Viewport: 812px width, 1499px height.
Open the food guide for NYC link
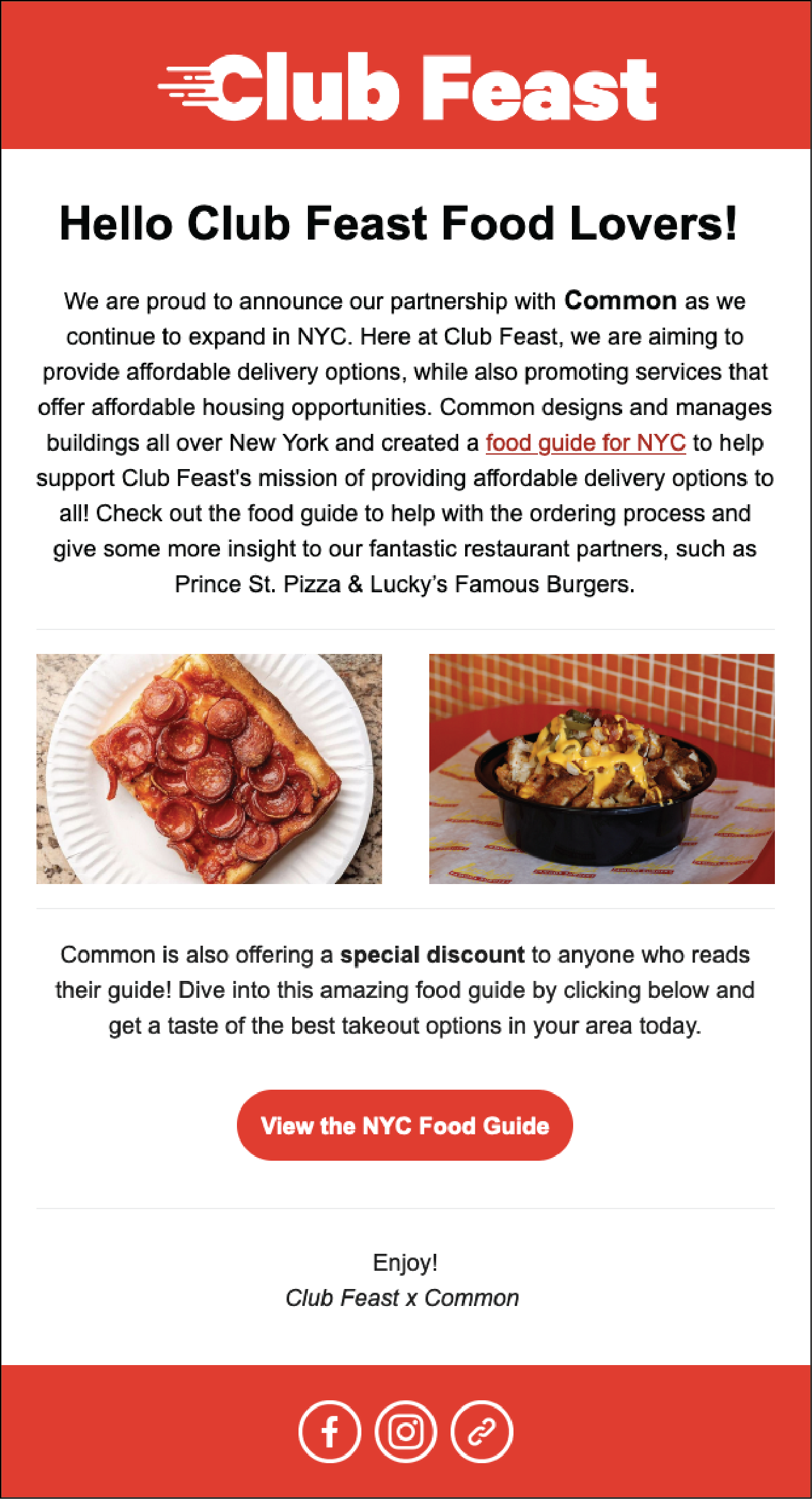click(x=585, y=443)
